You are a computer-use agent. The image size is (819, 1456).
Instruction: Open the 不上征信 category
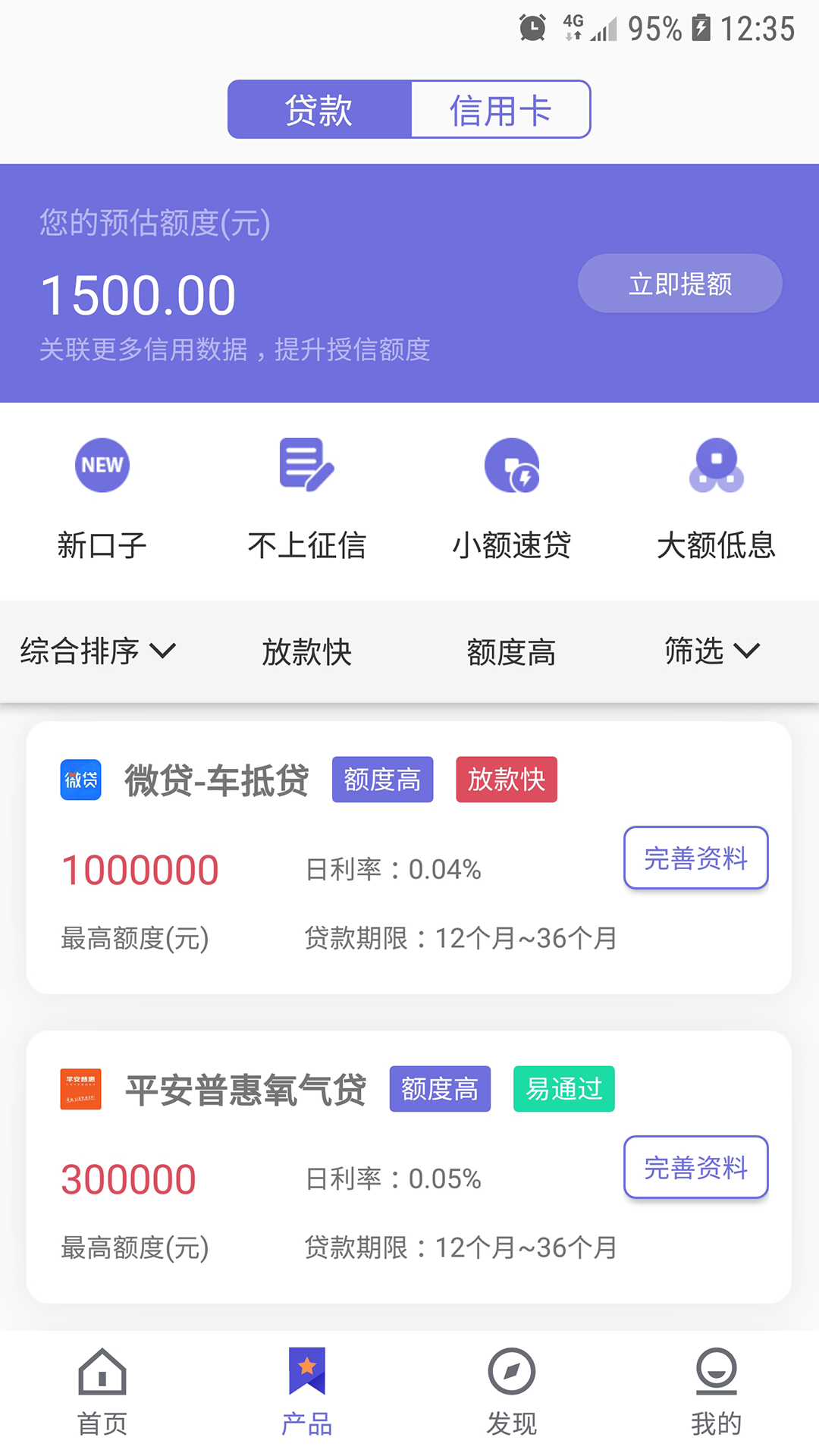(x=307, y=498)
